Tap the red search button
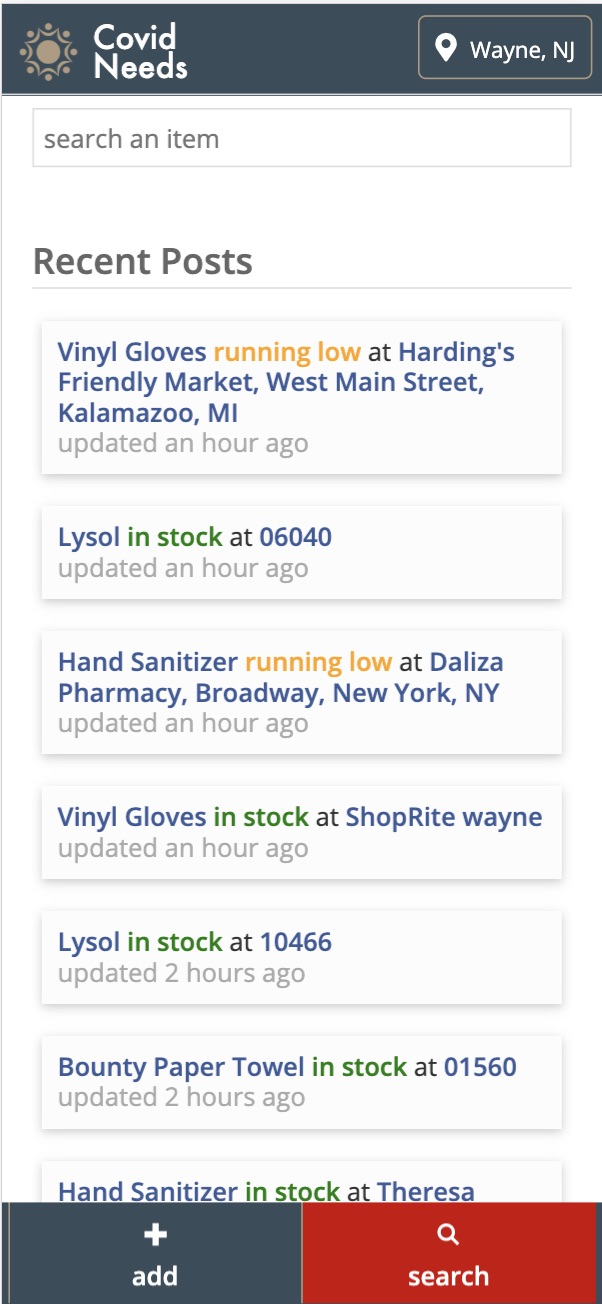 (449, 1254)
